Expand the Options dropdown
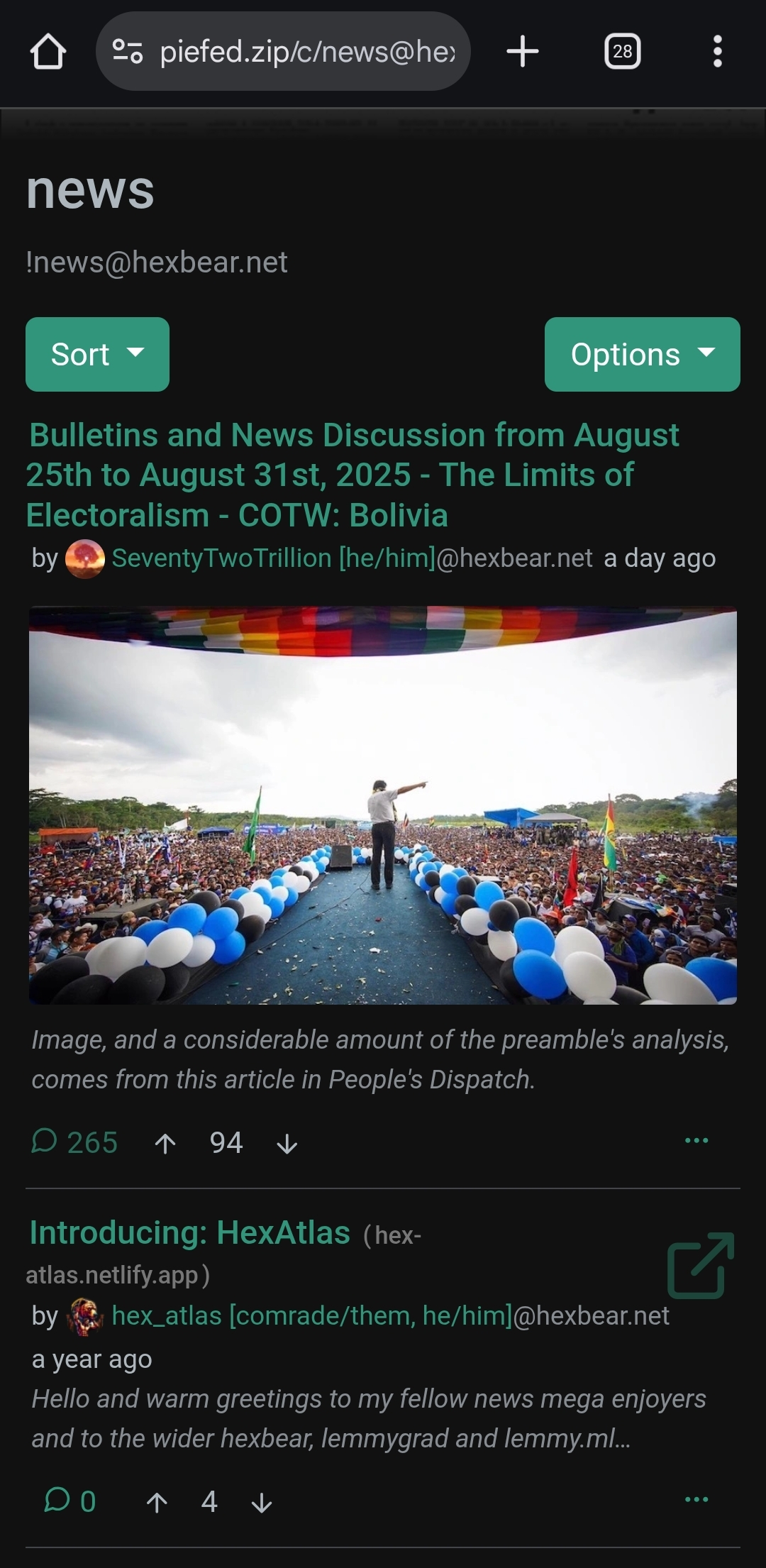This screenshot has height=1568, width=766. click(642, 354)
